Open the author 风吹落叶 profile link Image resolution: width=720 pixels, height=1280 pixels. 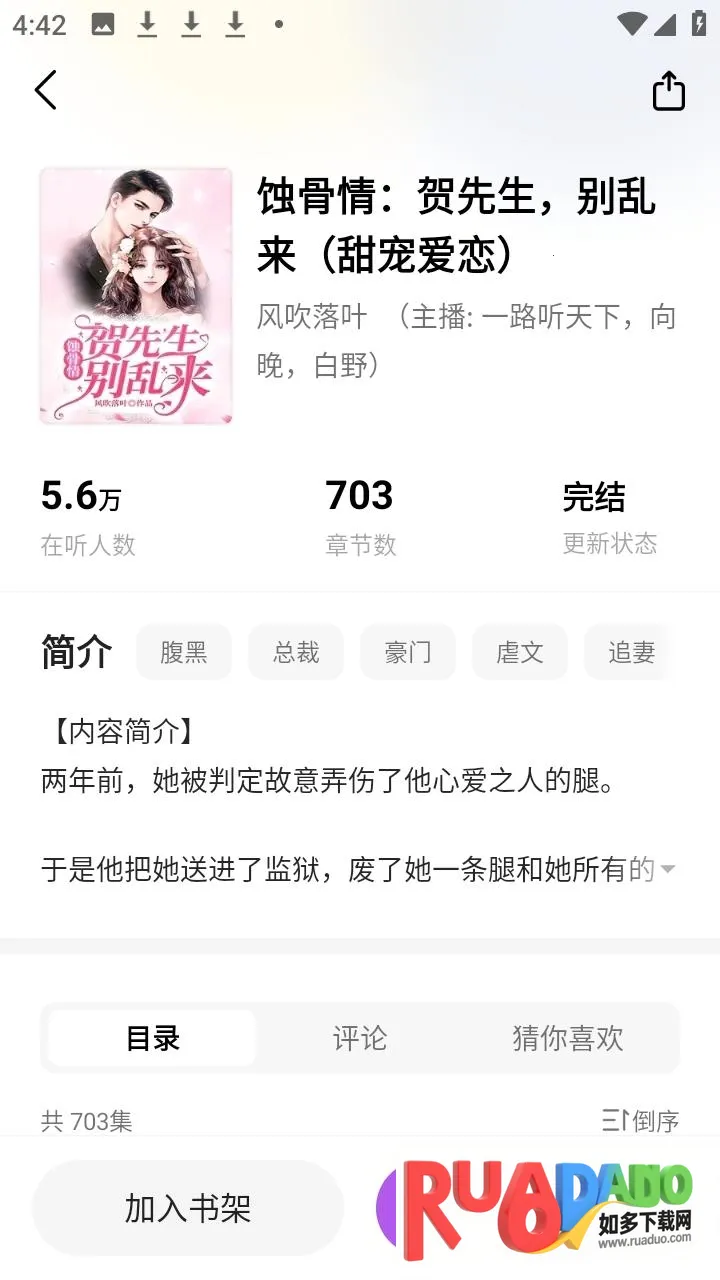(310, 316)
